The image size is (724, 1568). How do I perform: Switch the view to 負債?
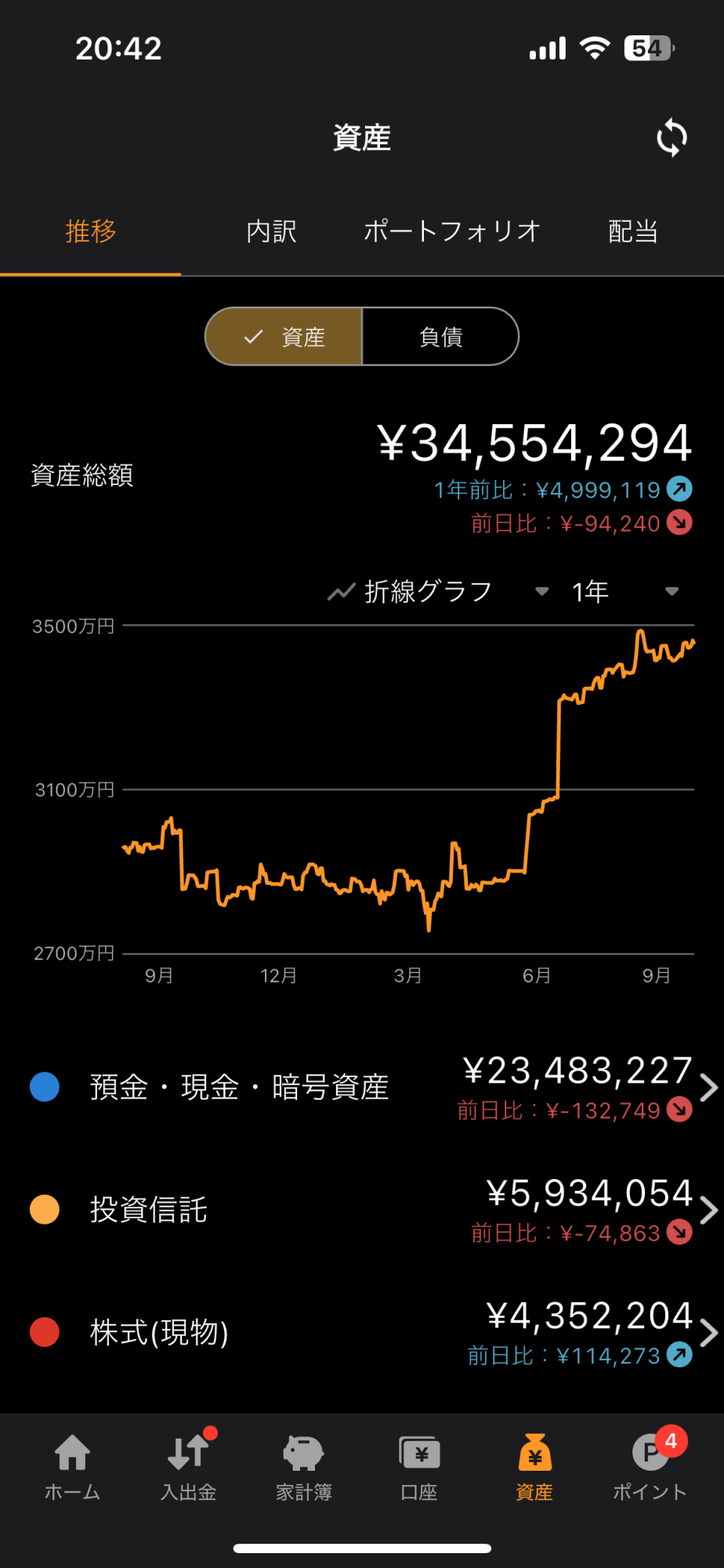[440, 337]
